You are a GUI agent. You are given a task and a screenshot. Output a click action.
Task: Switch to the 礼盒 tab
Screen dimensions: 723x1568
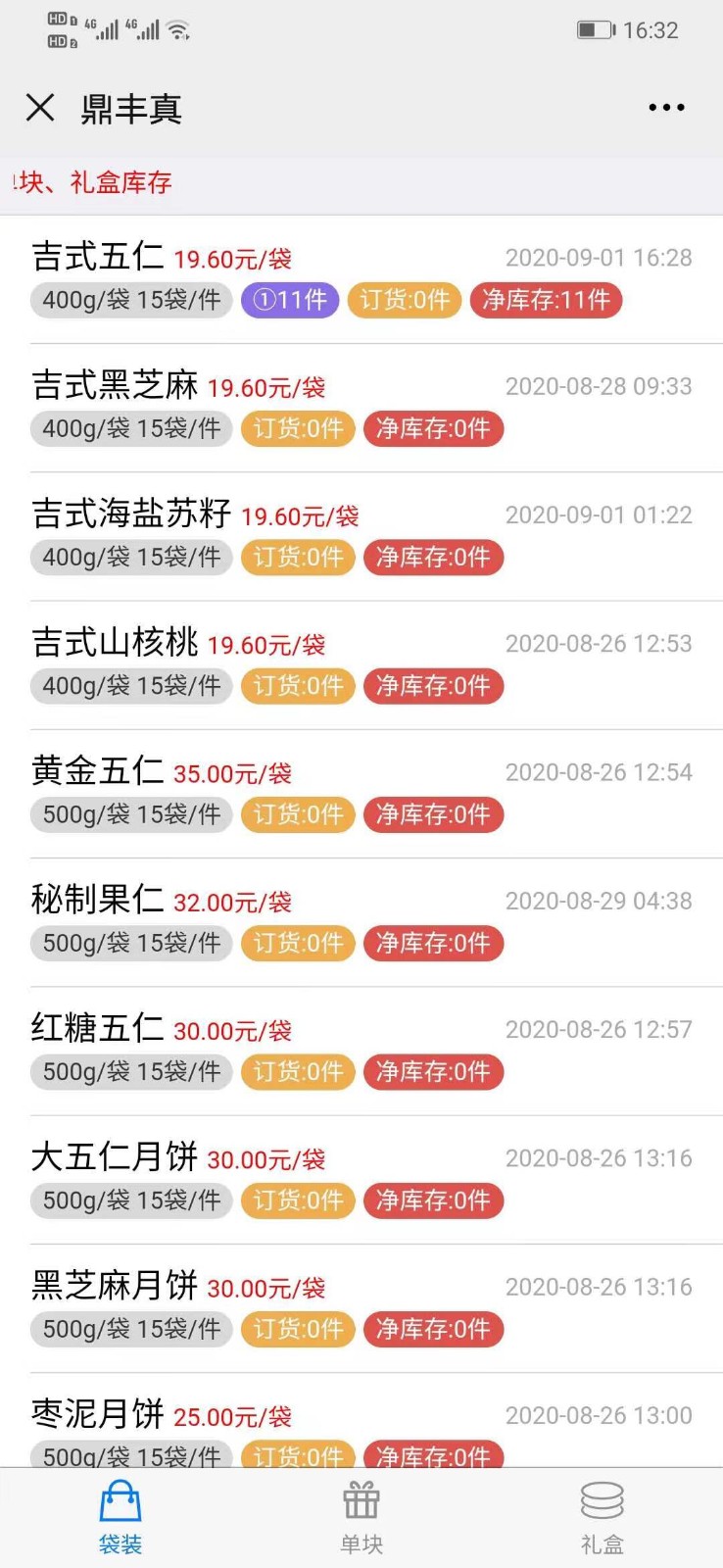[x=602, y=1518]
